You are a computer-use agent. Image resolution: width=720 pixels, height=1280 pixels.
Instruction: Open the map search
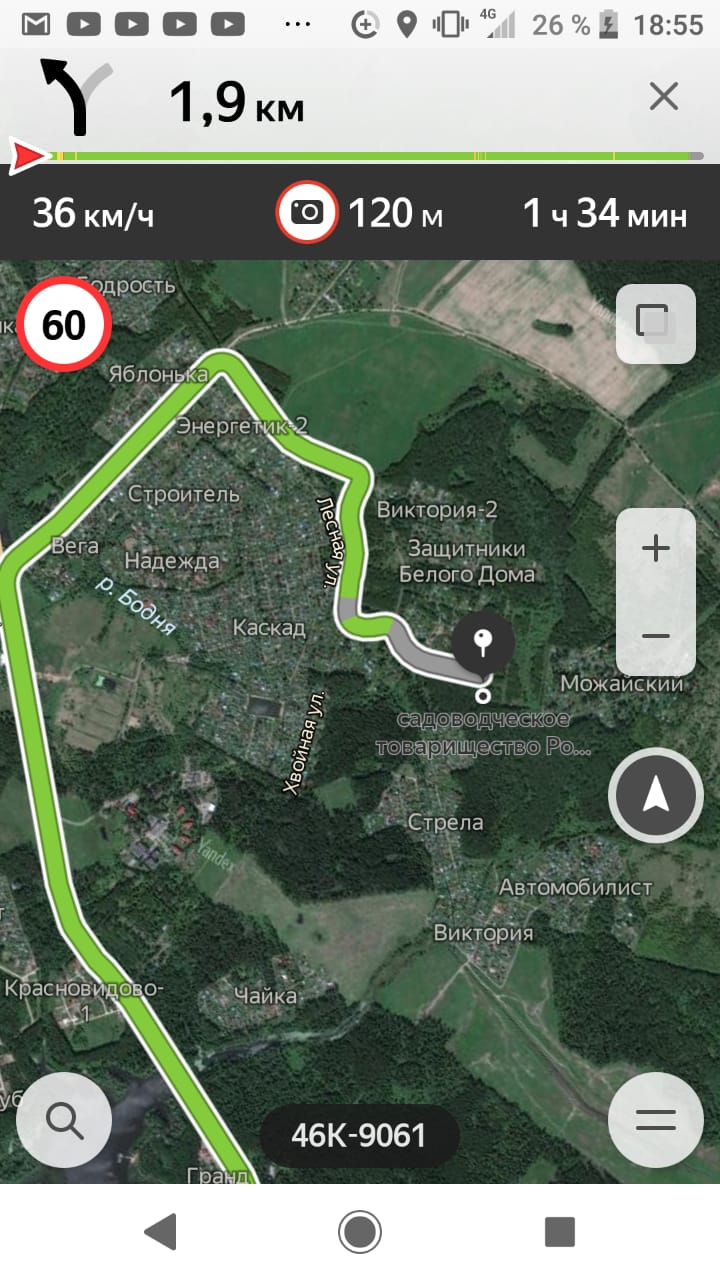(x=64, y=1120)
